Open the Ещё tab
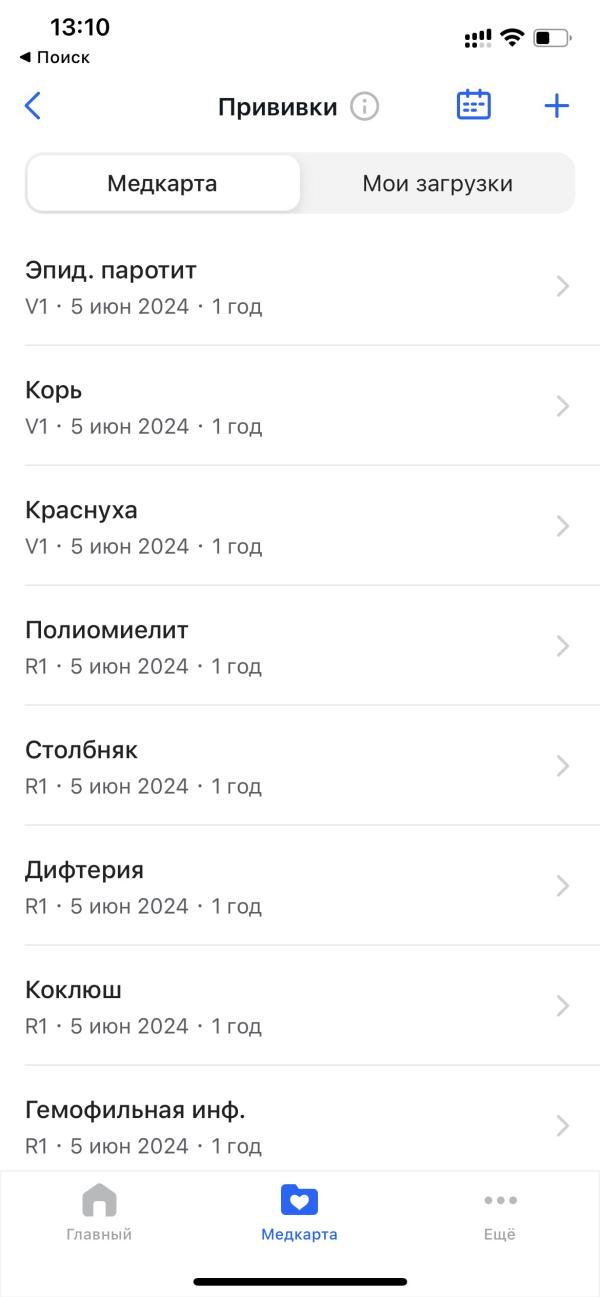This screenshot has height=1297, width=600. (499, 1211)
